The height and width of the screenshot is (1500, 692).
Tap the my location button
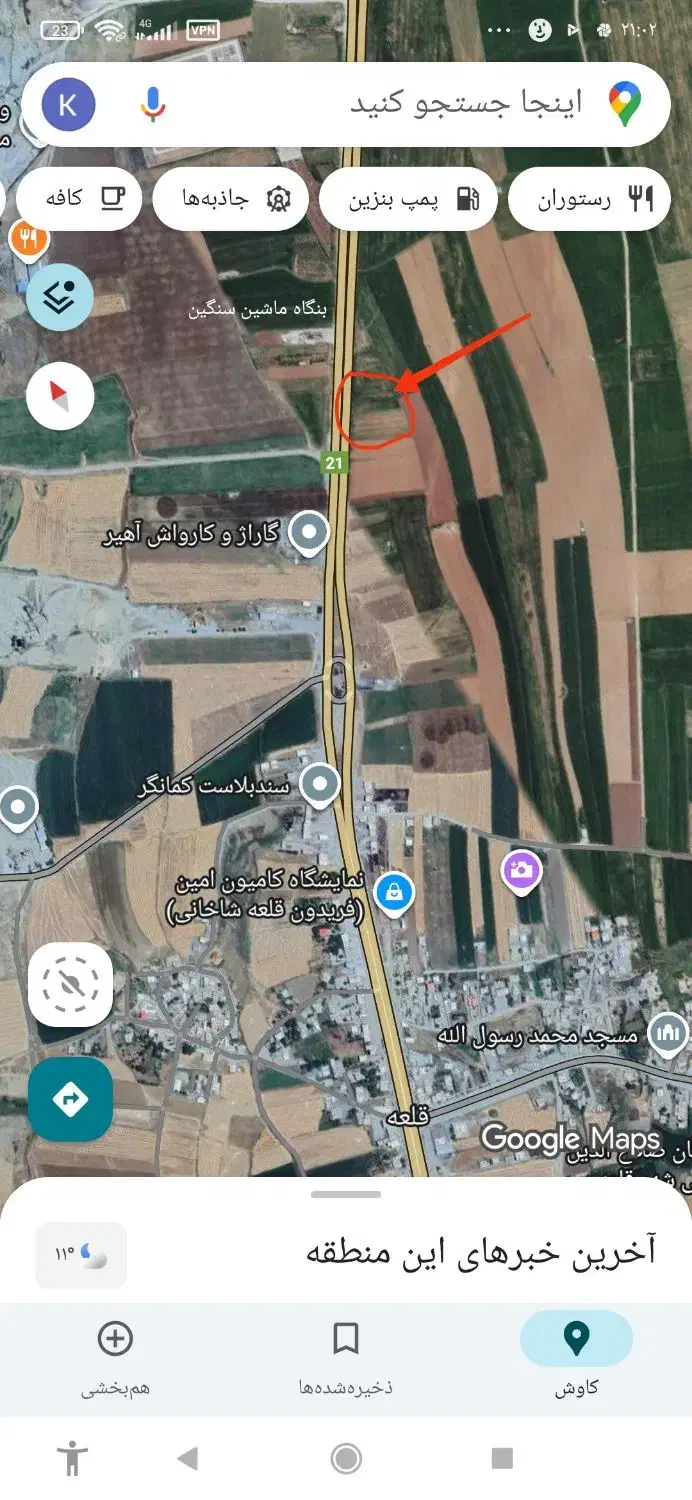pos(70,985)
